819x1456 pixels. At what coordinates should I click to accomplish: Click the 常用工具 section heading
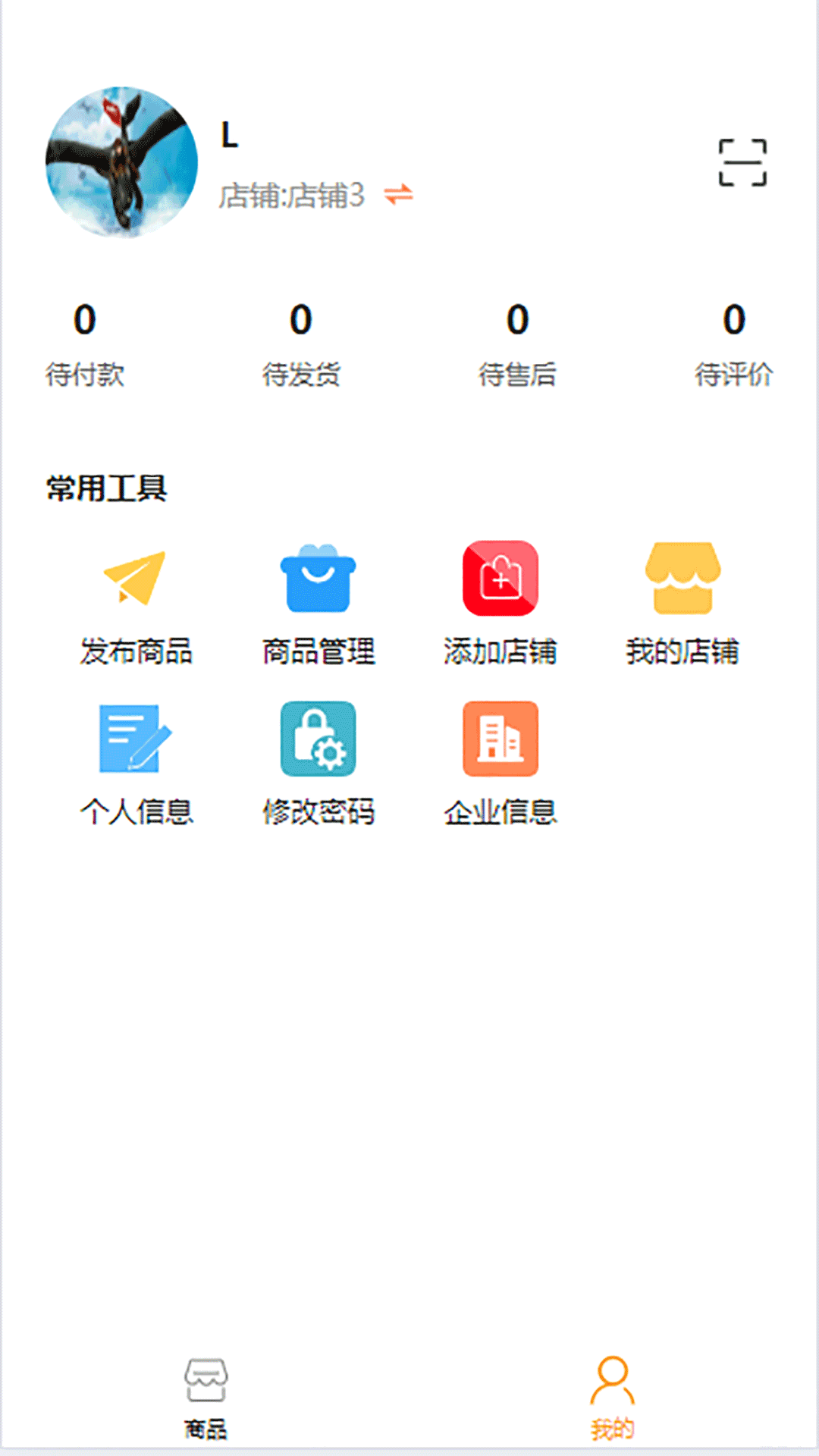point(106,488)
